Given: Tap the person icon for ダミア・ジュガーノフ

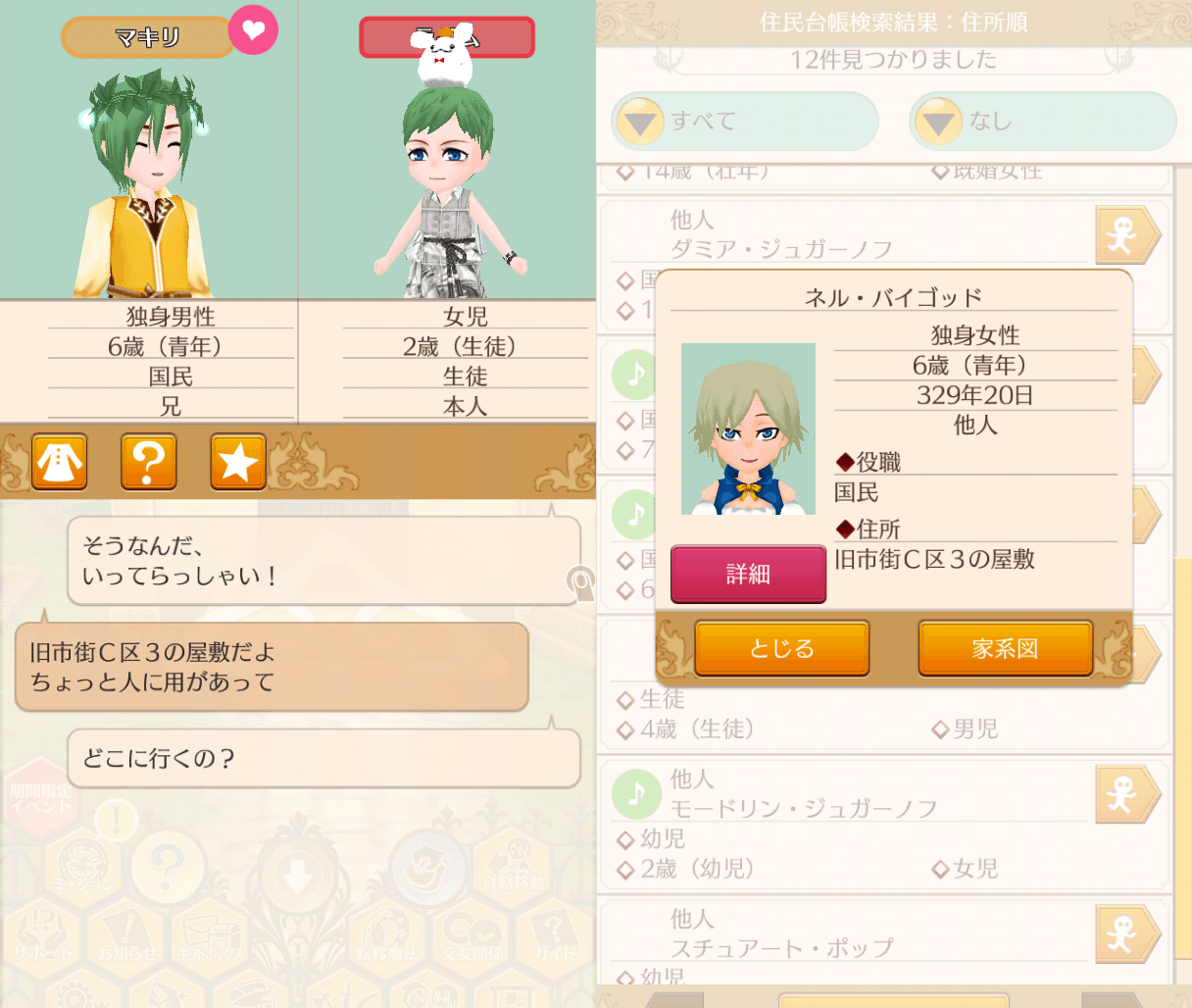Looking at the screenshot, I should 1125,235.
